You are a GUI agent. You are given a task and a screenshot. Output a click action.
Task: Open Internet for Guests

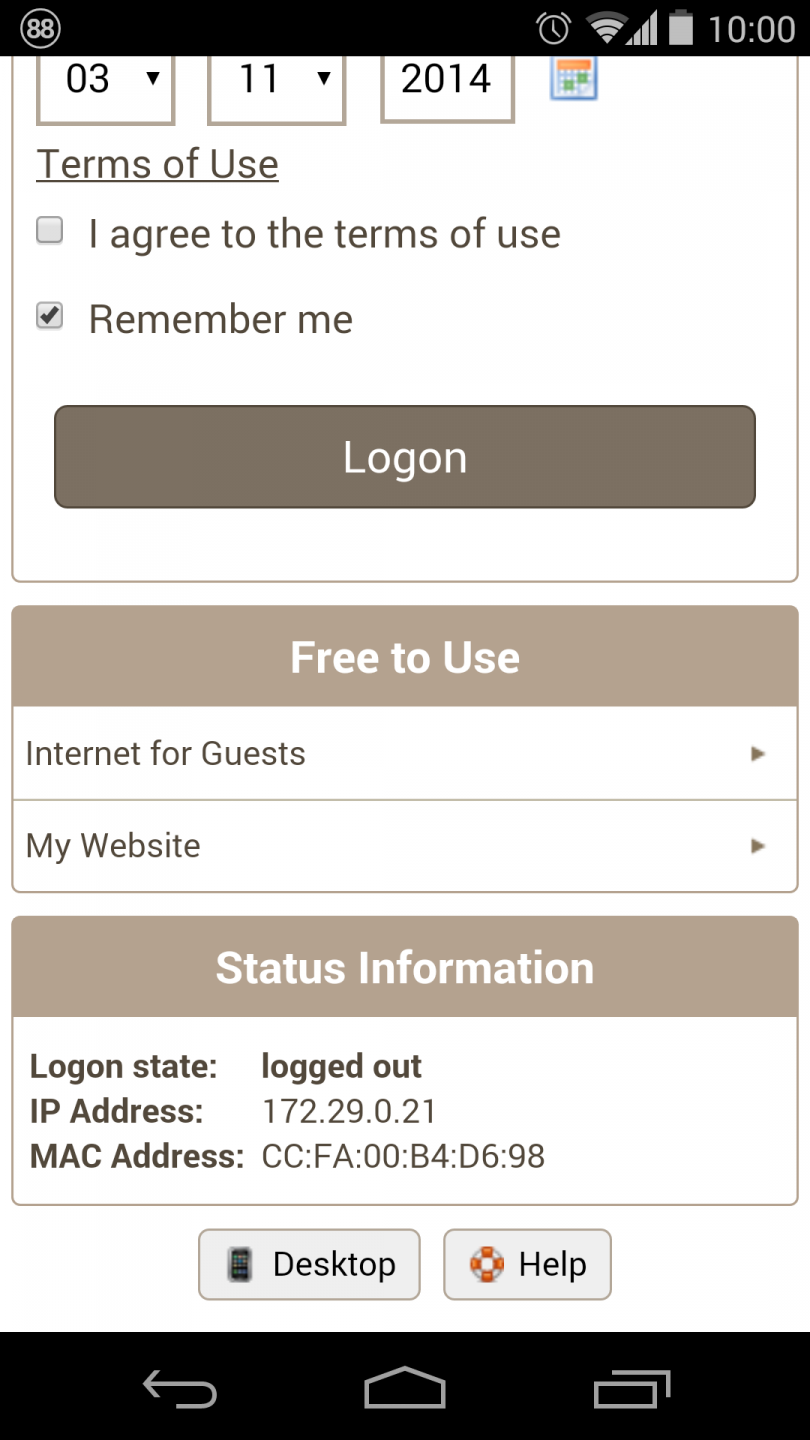click(x=405, y=753)
